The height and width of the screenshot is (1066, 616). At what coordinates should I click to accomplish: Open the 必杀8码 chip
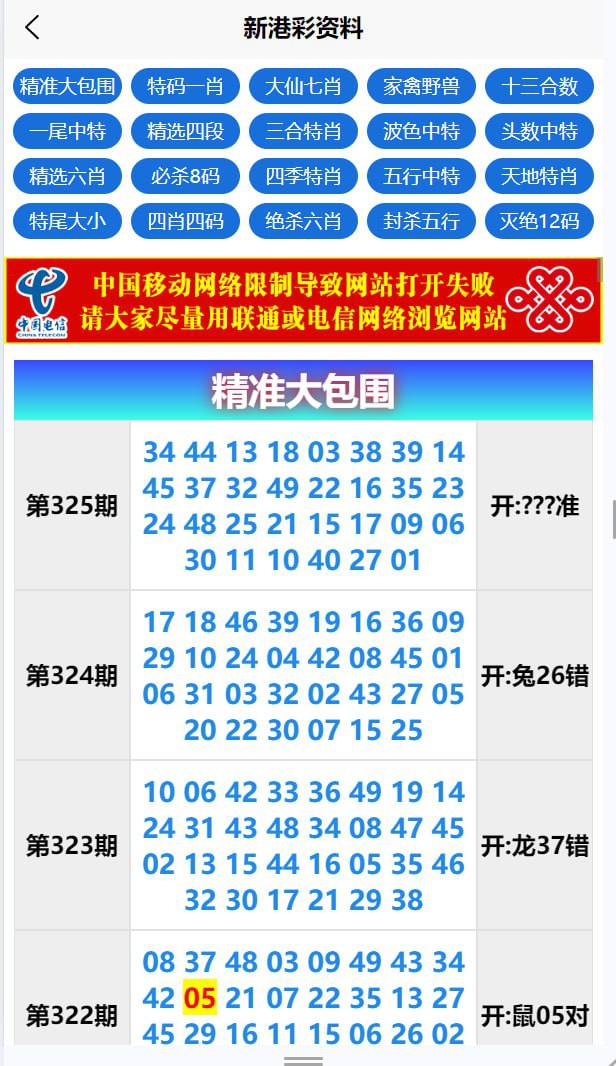[x=185, y=176]
